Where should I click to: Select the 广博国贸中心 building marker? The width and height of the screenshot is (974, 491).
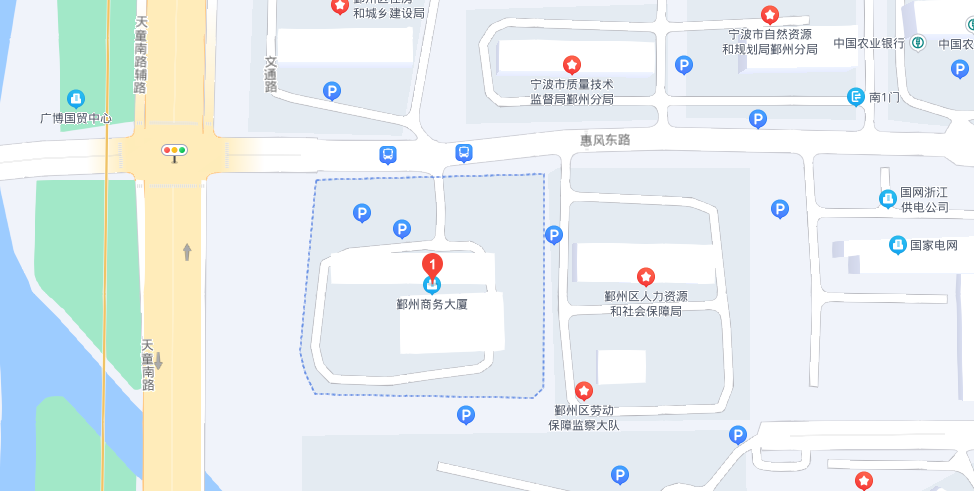(75, 99)
